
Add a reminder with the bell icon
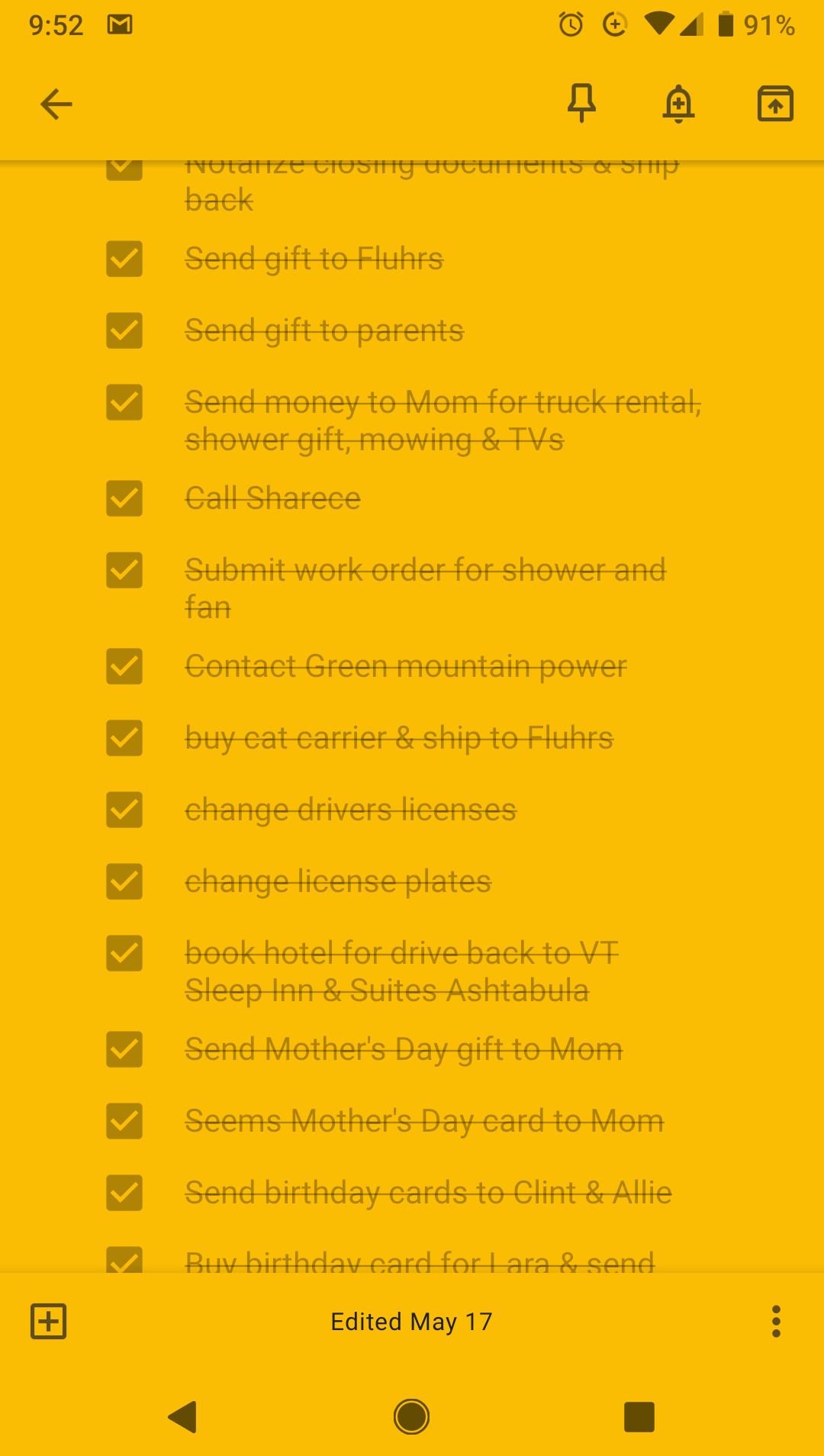[678, 104]
